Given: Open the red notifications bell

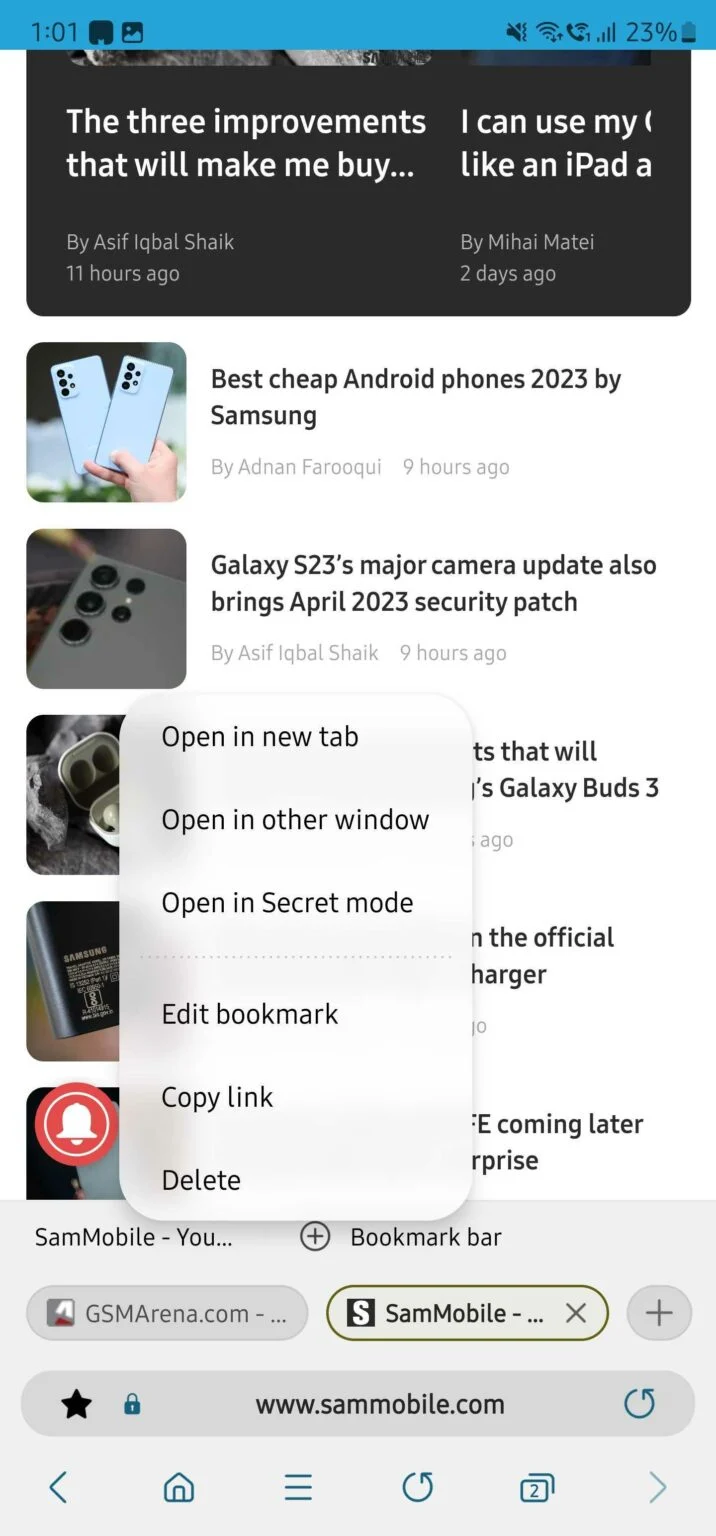Looking at the screenshot, I should [x=77, y=1124].
